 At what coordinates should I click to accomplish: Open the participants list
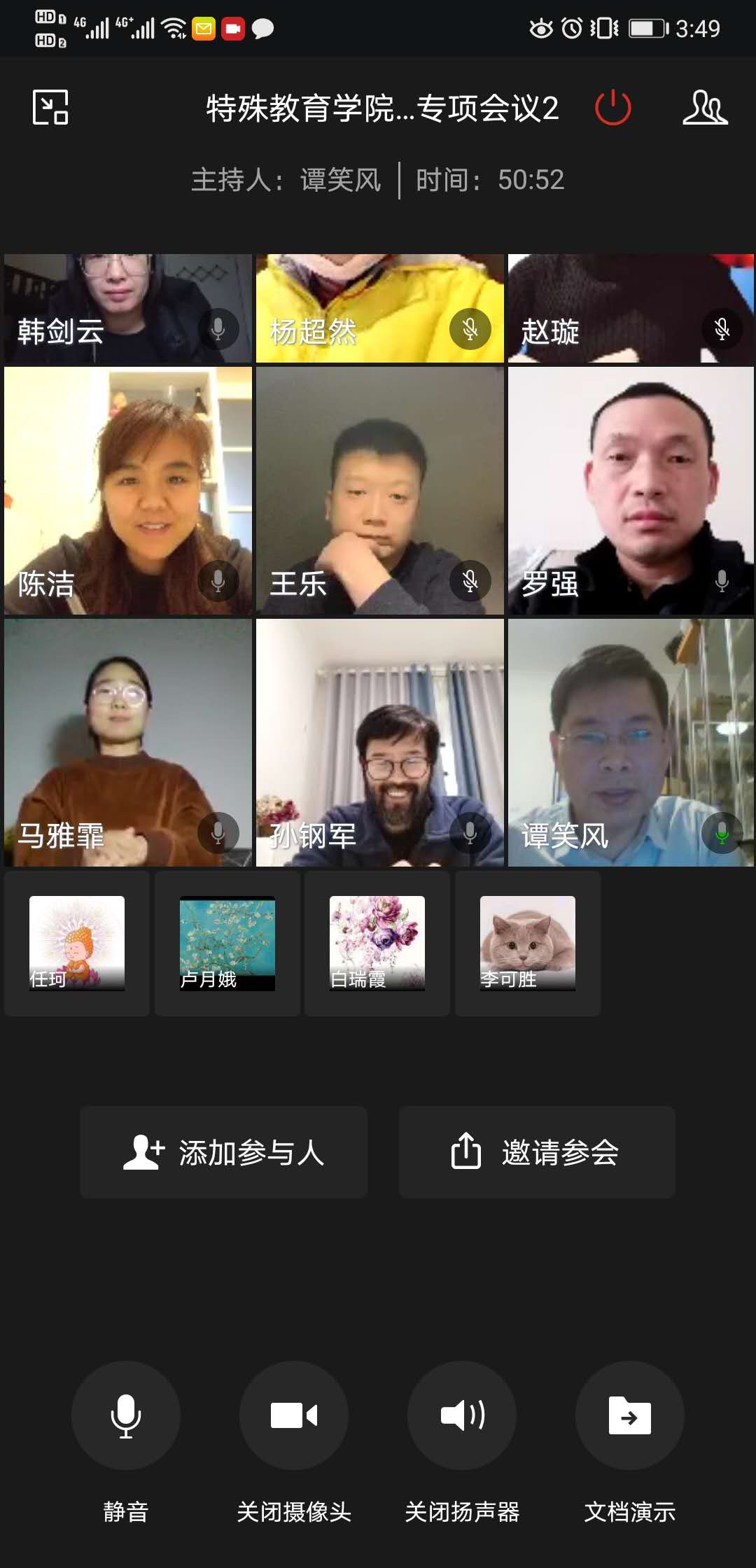(x=705, y=108)
